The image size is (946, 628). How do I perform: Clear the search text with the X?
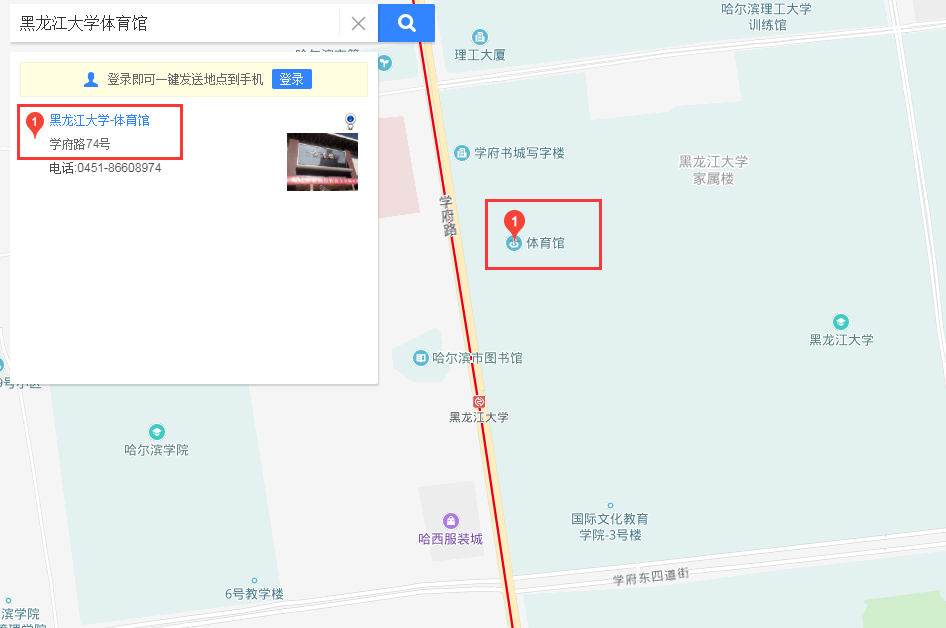(x=358, y=23)
